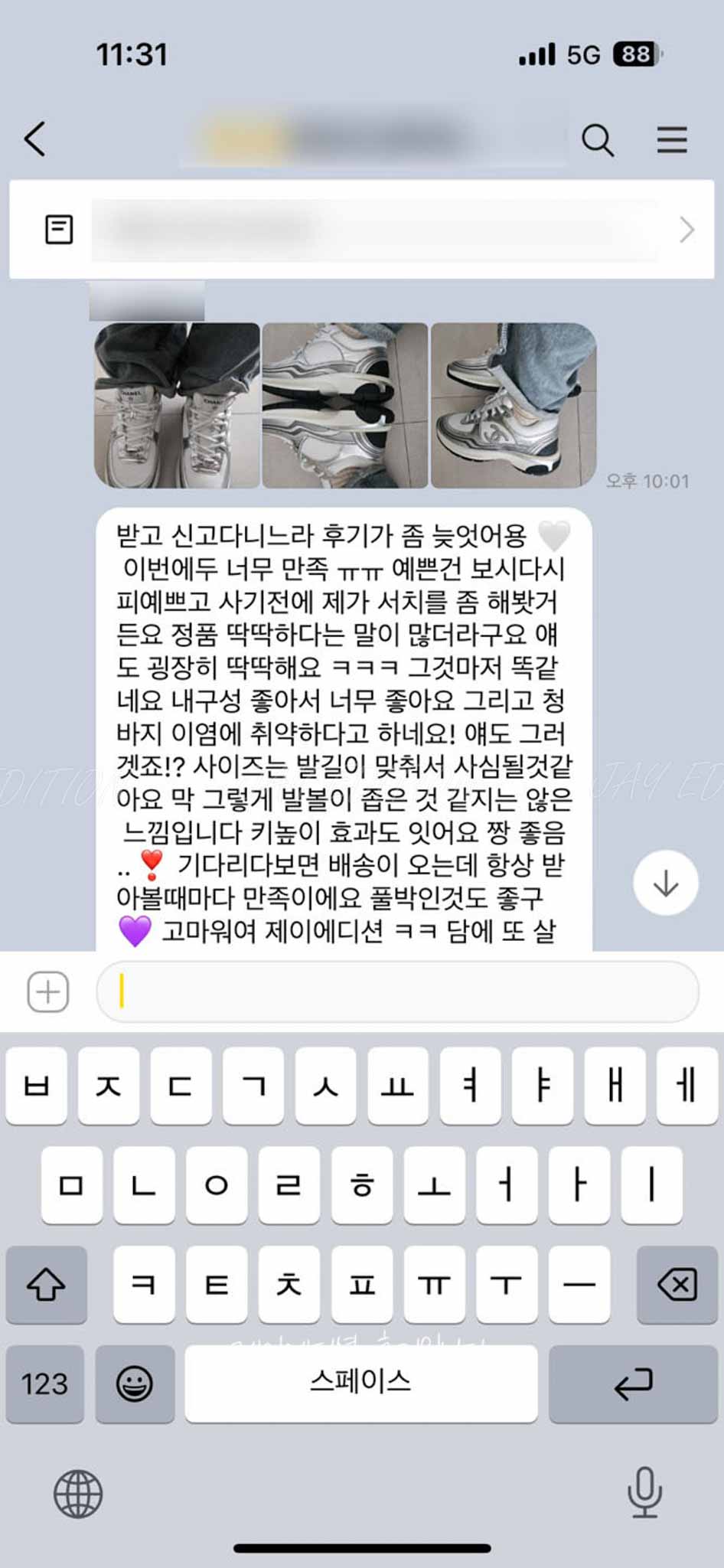Search within this chat
This screenshot has height=1568, width=724.
point(597,140)
